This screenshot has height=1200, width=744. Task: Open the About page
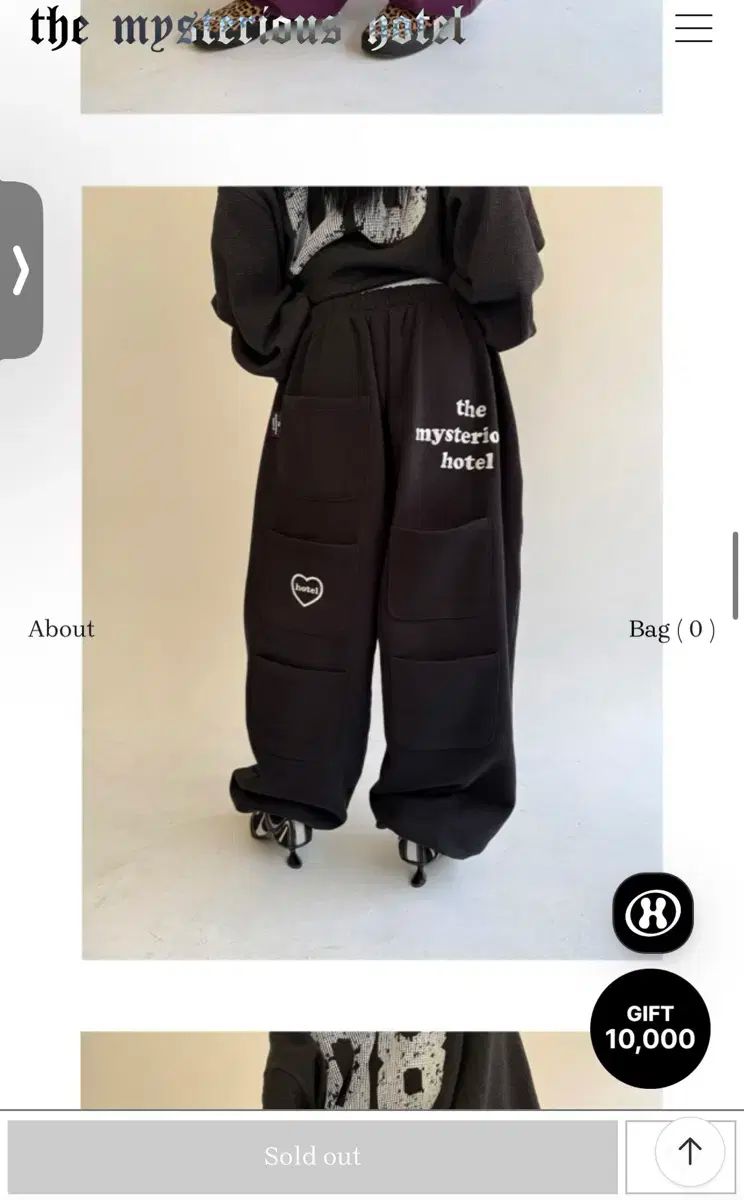pyautogui.click(x=61, y=629)
